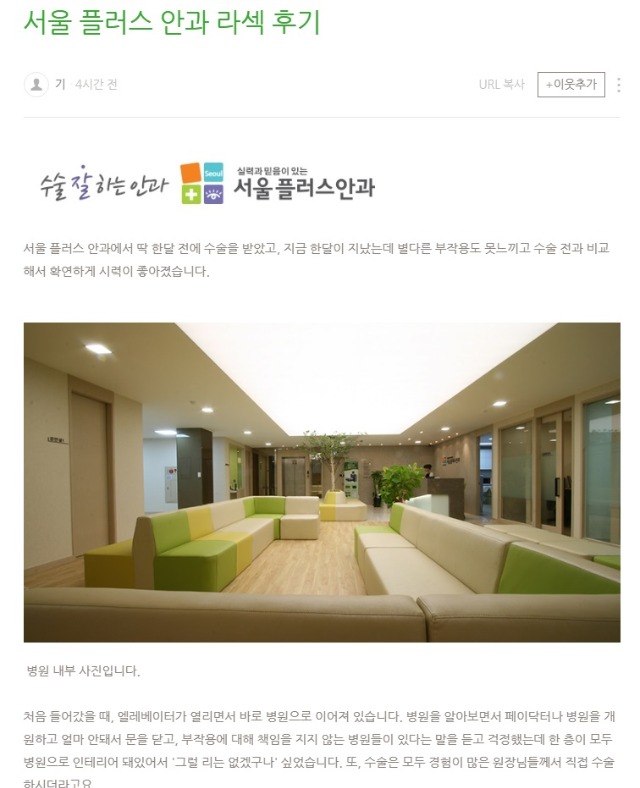Add this blogger as a neighbor with '+이웃추가'
This screenshot has height=788, width=640.
pos(570,85)
